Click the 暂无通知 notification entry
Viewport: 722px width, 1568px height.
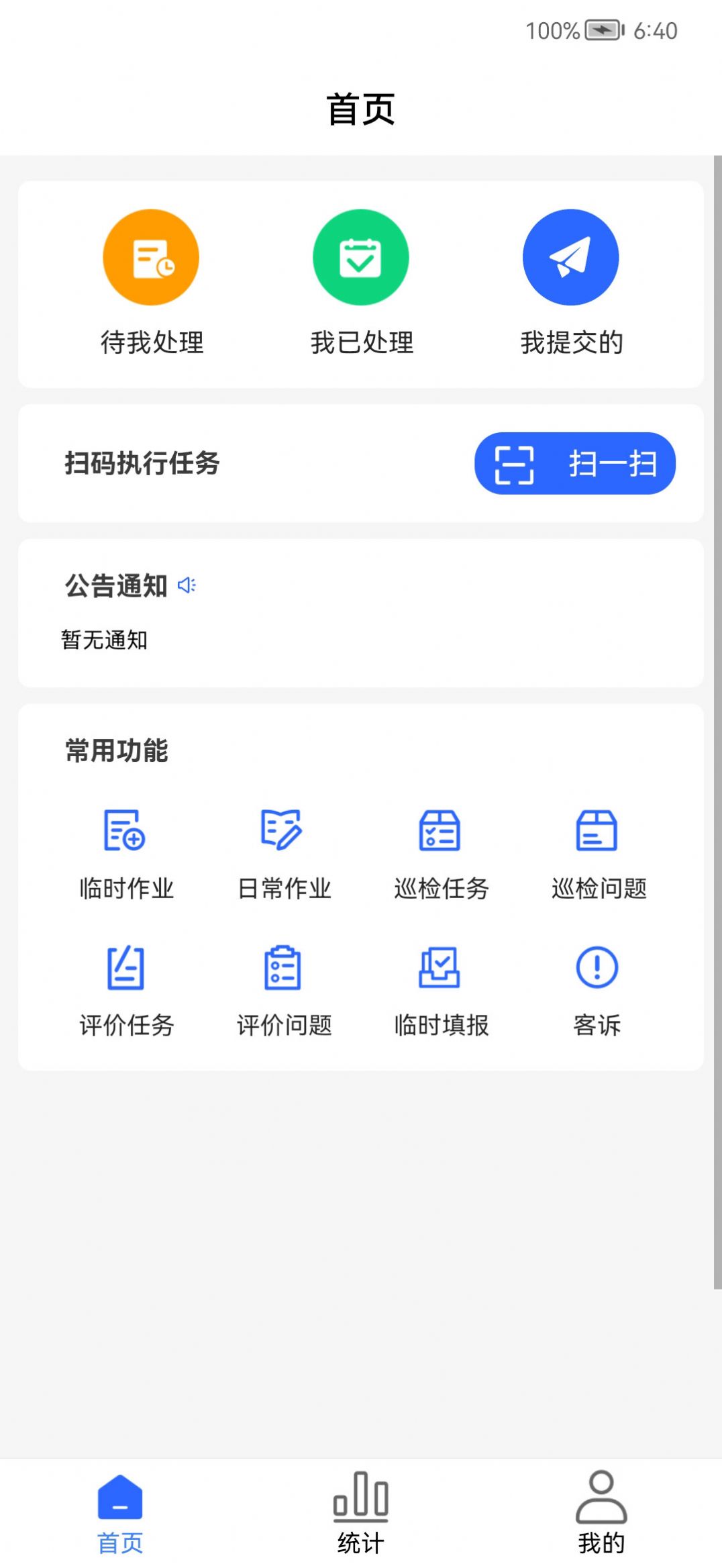[x=104, y=640]
